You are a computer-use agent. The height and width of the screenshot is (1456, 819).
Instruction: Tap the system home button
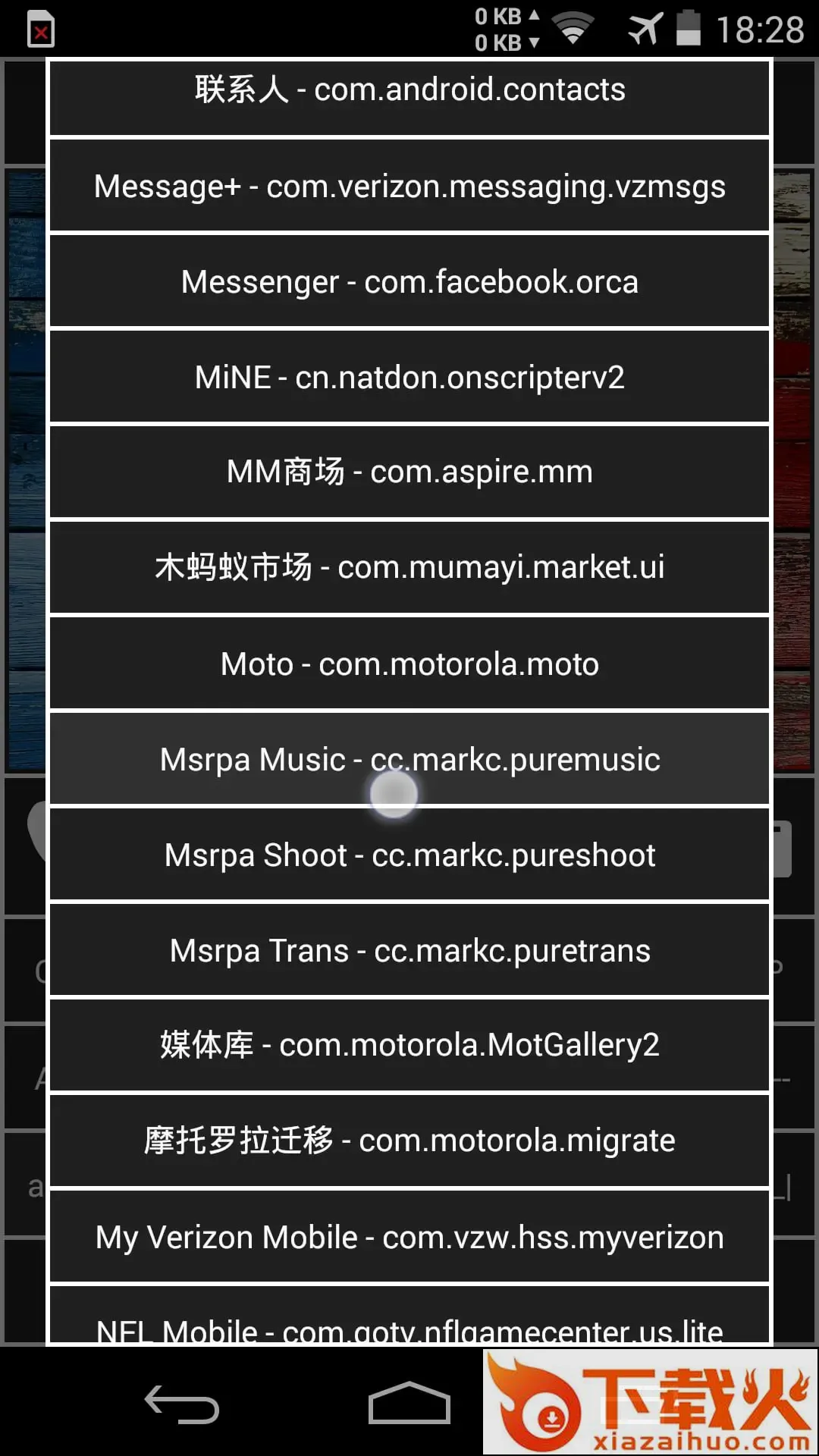click(x=409, y=1403)
